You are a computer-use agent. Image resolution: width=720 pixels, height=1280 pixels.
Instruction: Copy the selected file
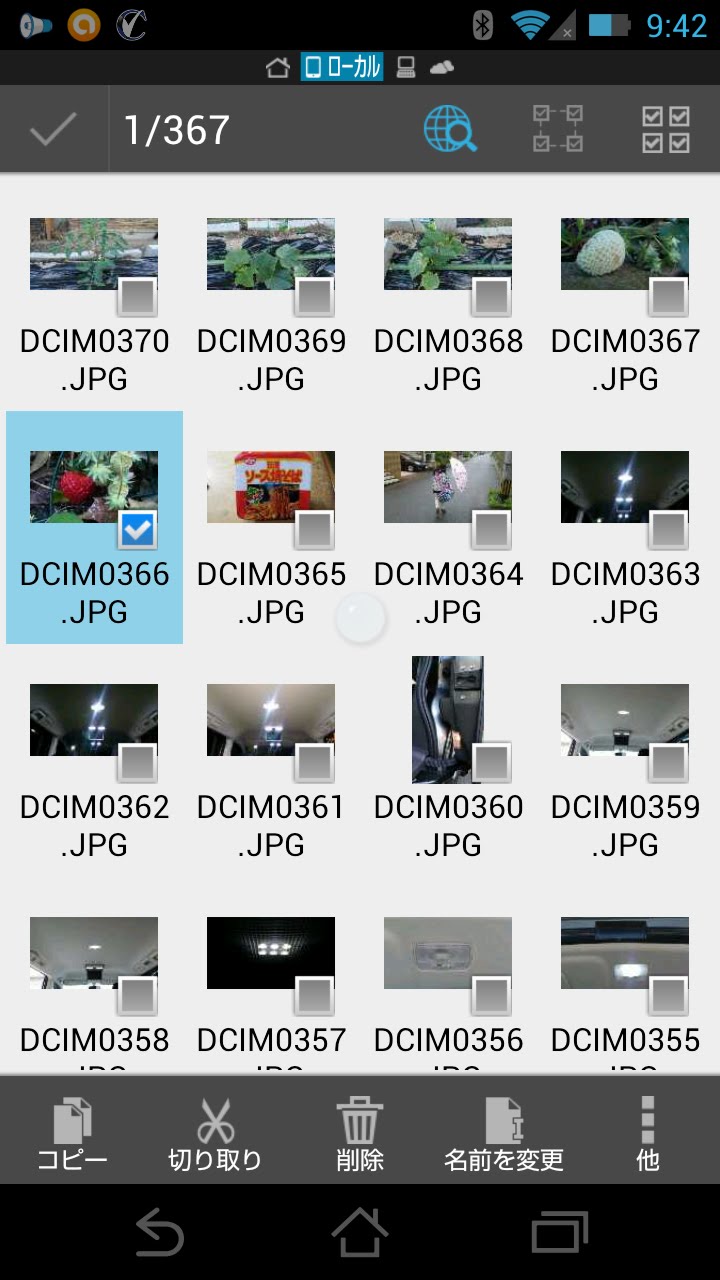coord(72,1133)
